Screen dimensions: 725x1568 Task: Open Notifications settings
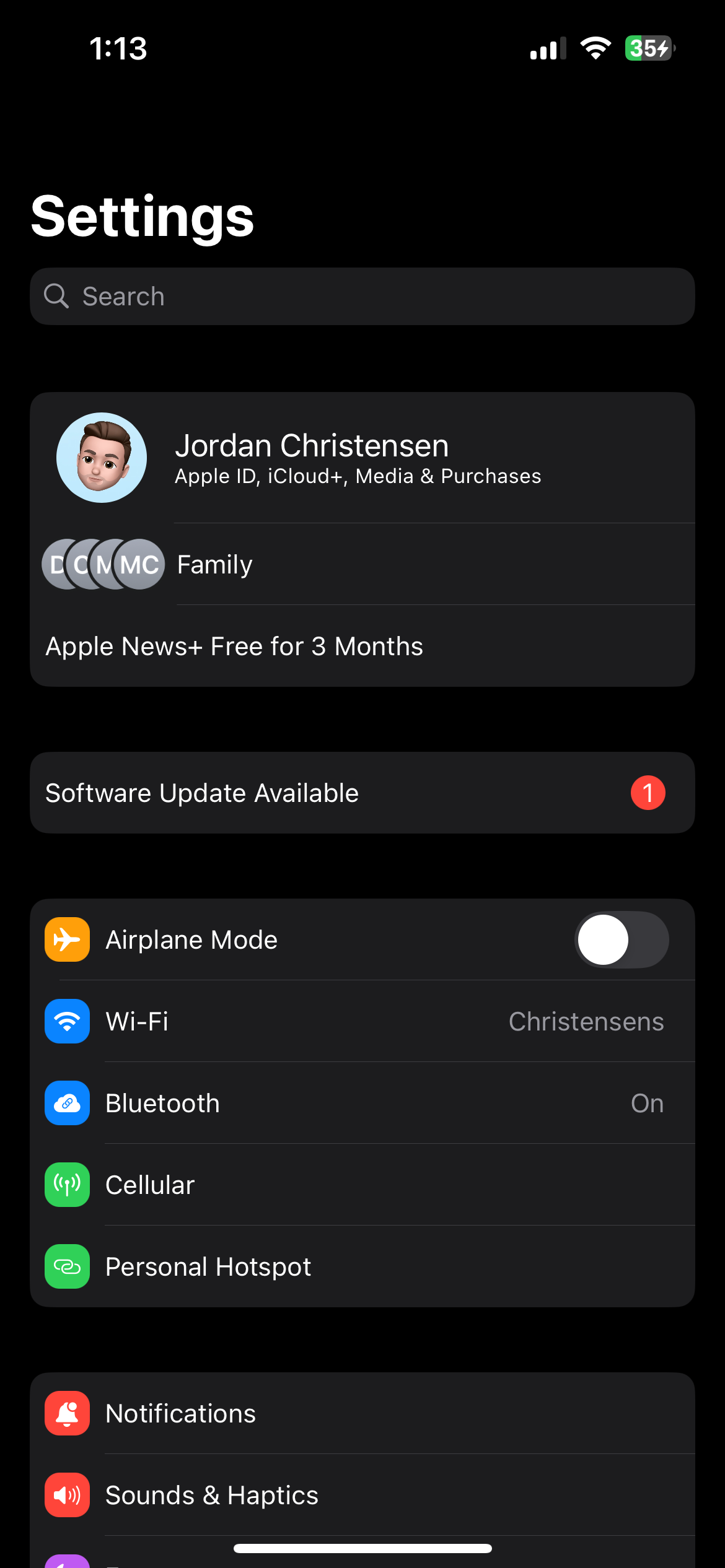coord(362,1413)
